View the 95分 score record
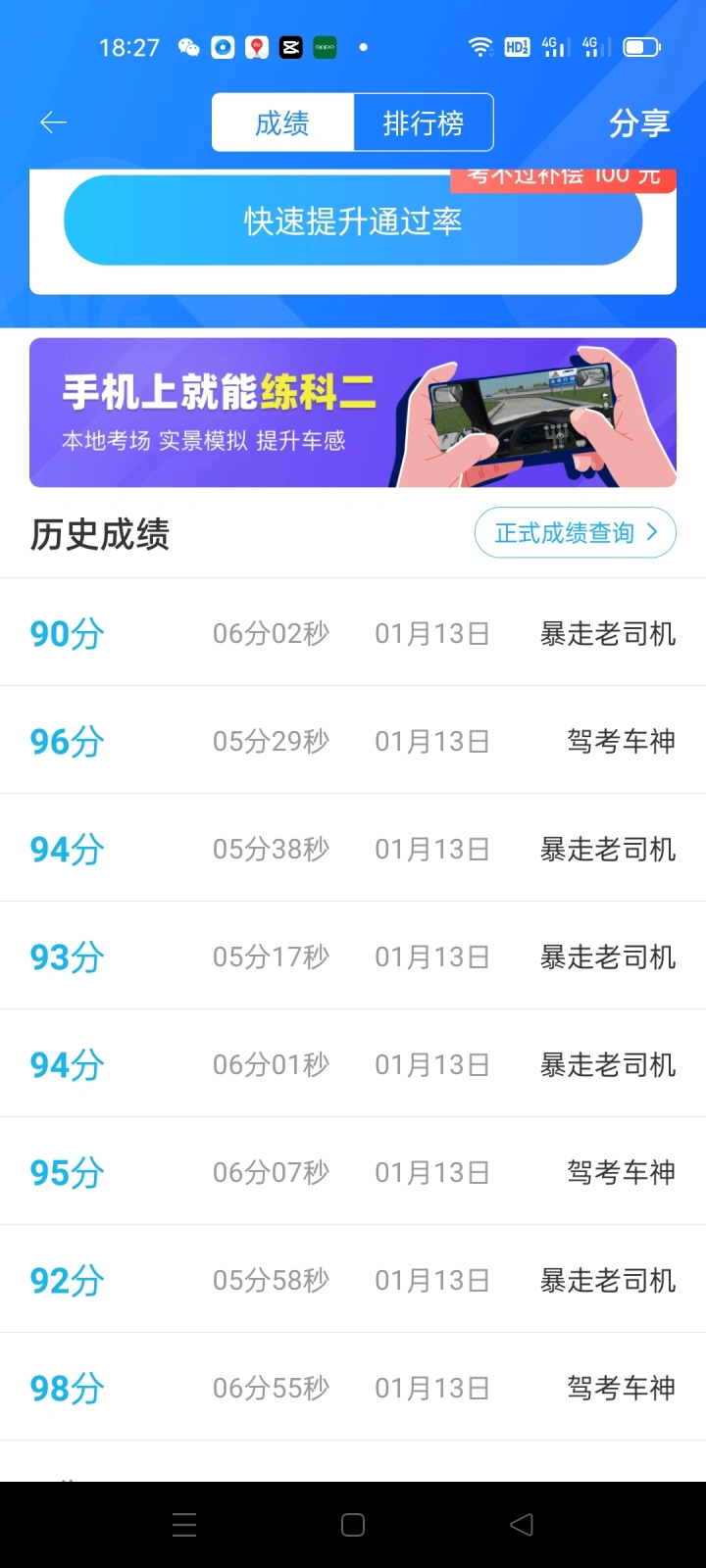The height and width of the screenshot is (1568, 706). point(353,1172)
